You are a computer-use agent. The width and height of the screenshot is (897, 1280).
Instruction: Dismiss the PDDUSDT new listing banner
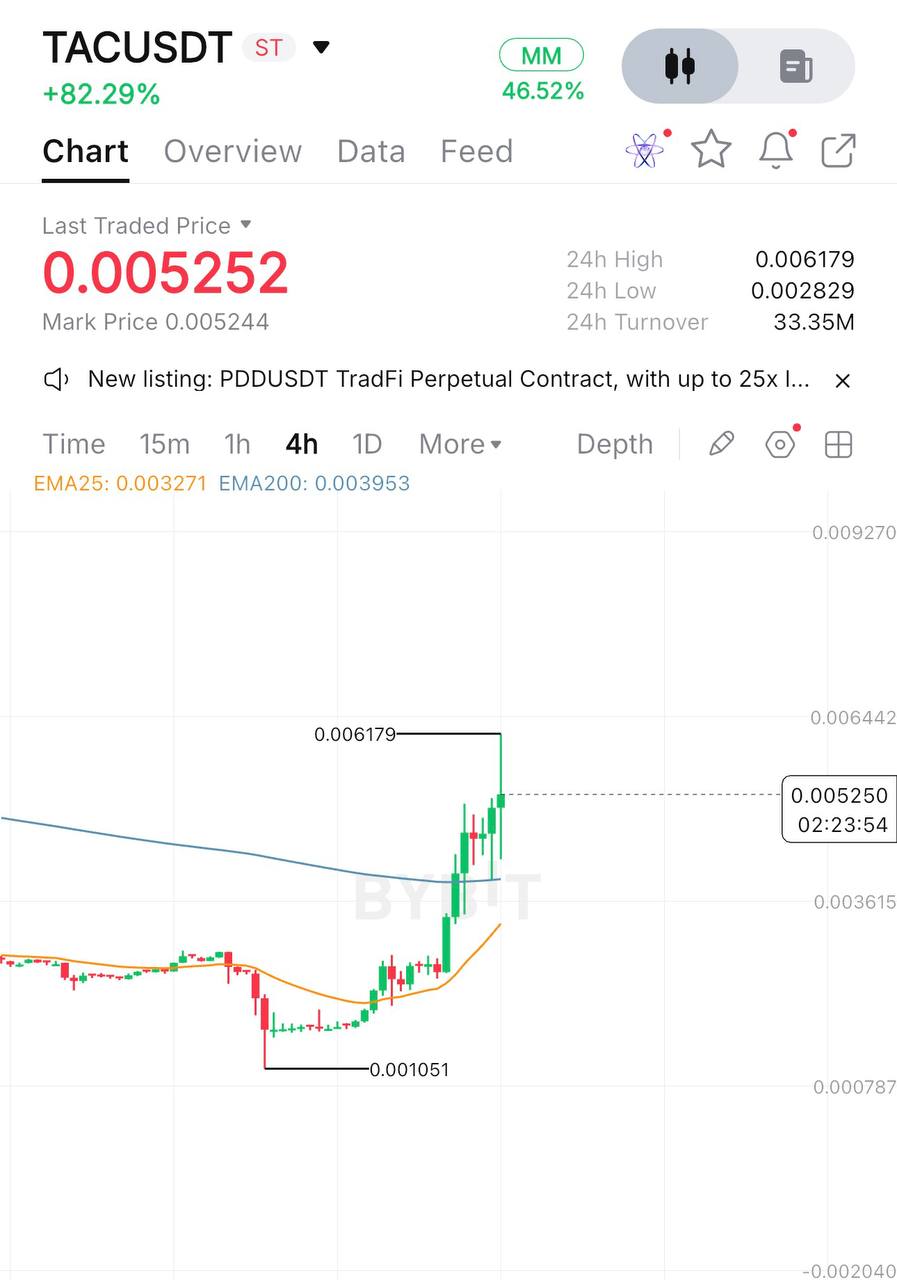843,381
